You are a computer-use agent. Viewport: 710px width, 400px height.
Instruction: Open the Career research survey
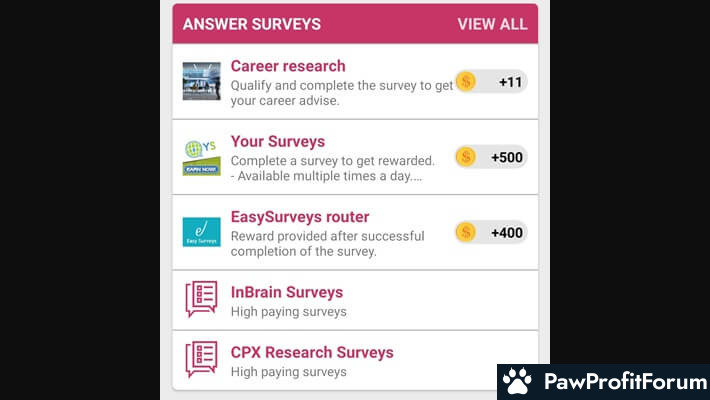340,82
